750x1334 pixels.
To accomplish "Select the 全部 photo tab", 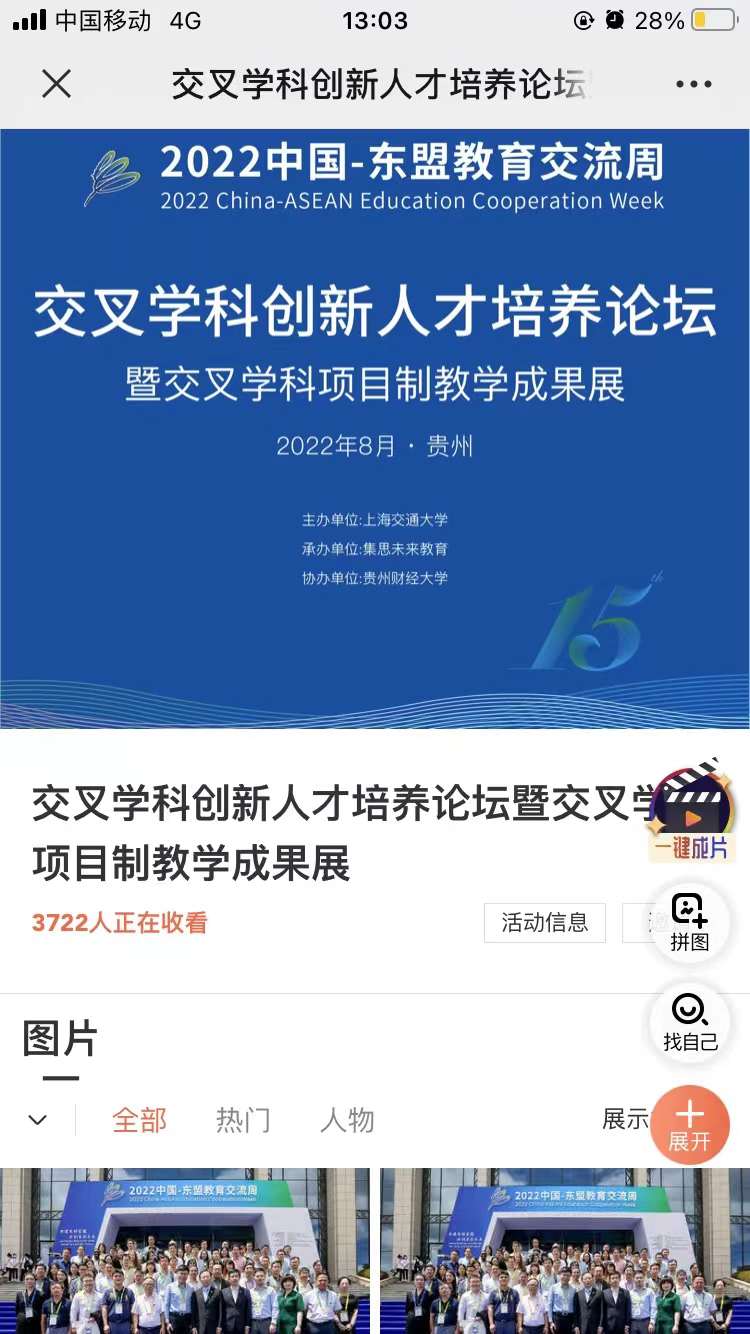I will 139,1120.
